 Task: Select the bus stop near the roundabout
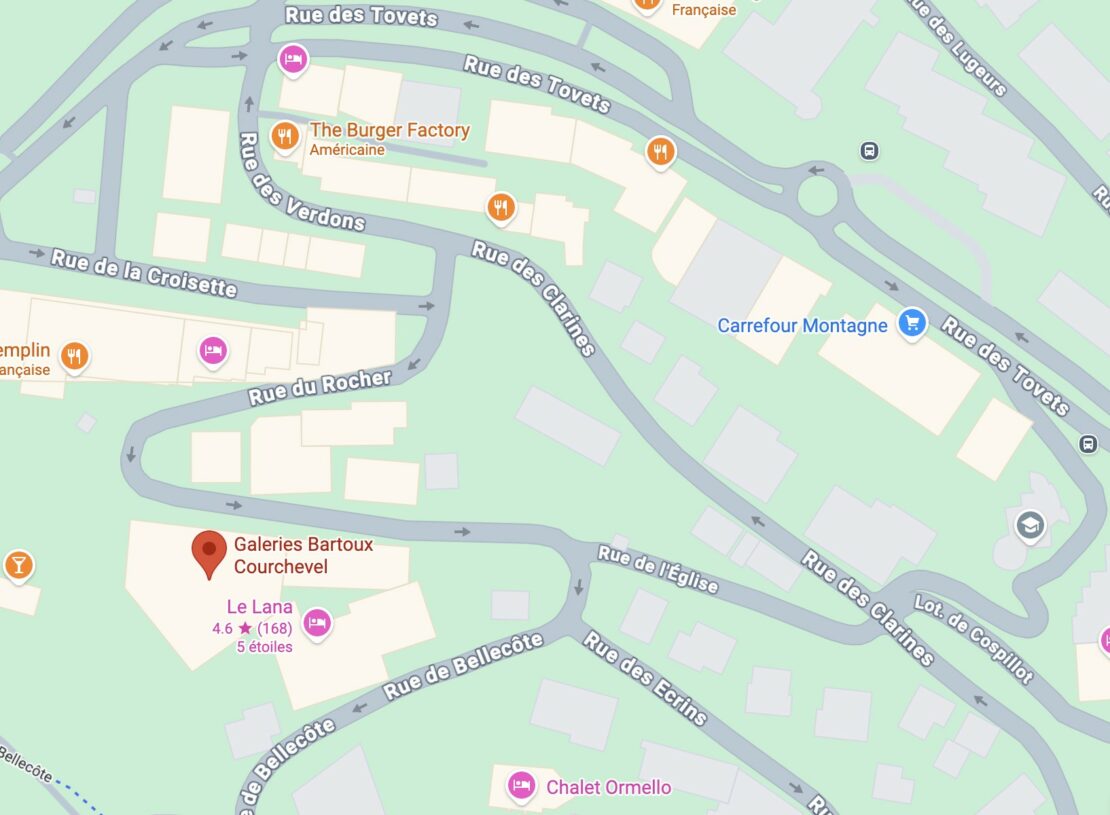[x=869, y=151]
